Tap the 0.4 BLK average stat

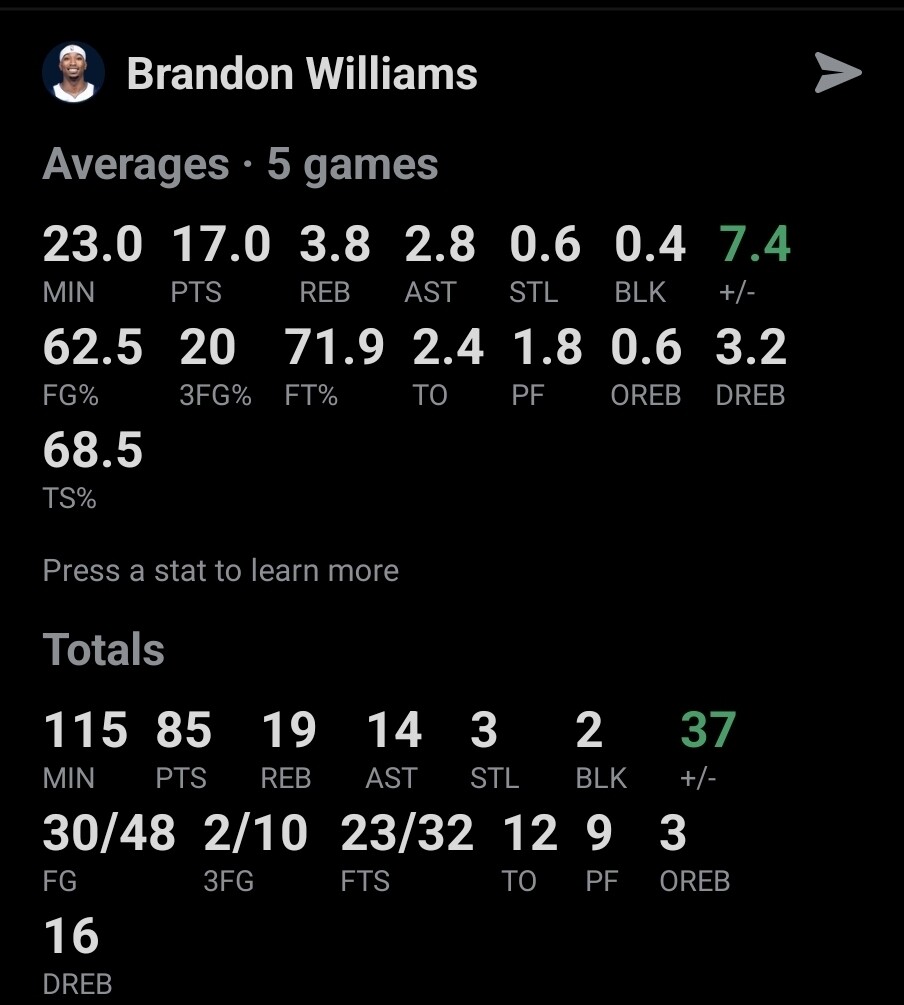tap(650, 263)
